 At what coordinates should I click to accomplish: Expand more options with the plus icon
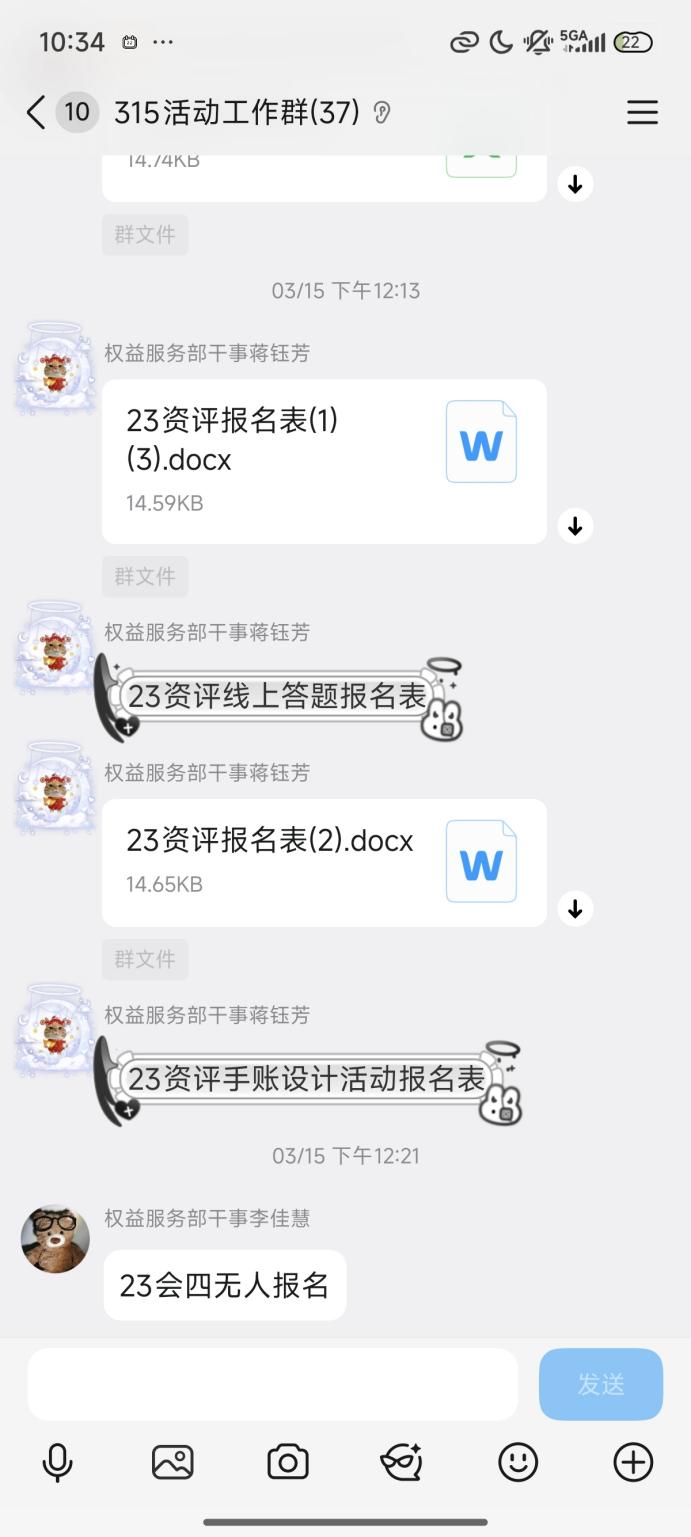coord(633,1463)
